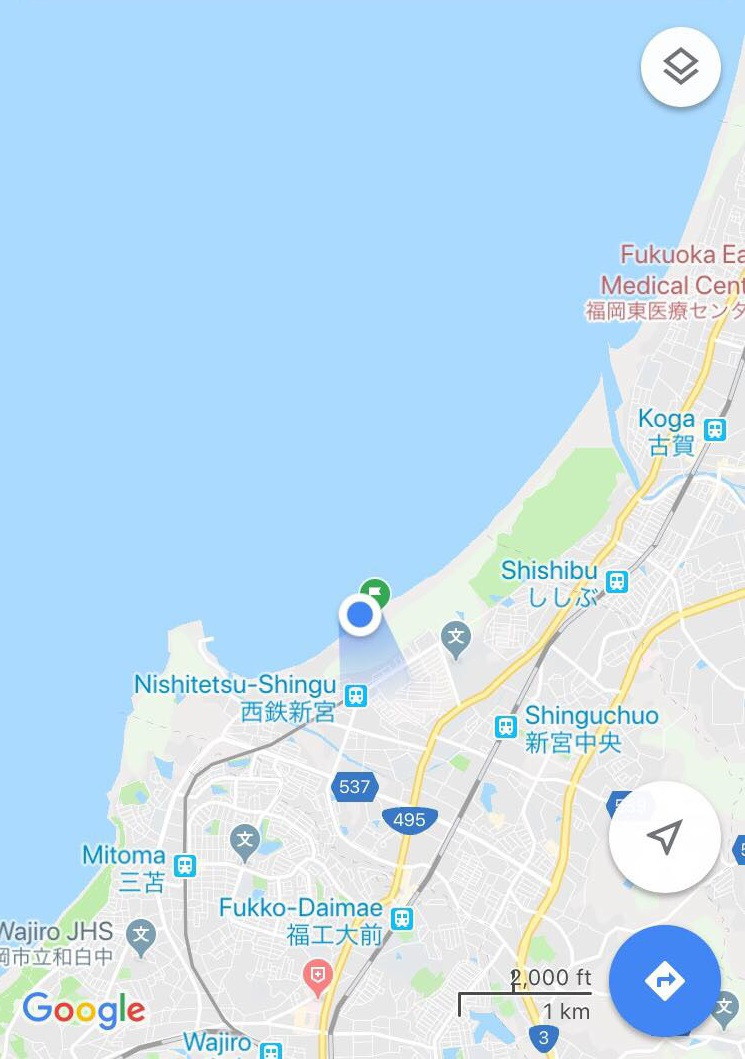Select Wajiro station marker
Image resolution: width=745 pixels, height=1059 pixels.
click(271, 1049)
